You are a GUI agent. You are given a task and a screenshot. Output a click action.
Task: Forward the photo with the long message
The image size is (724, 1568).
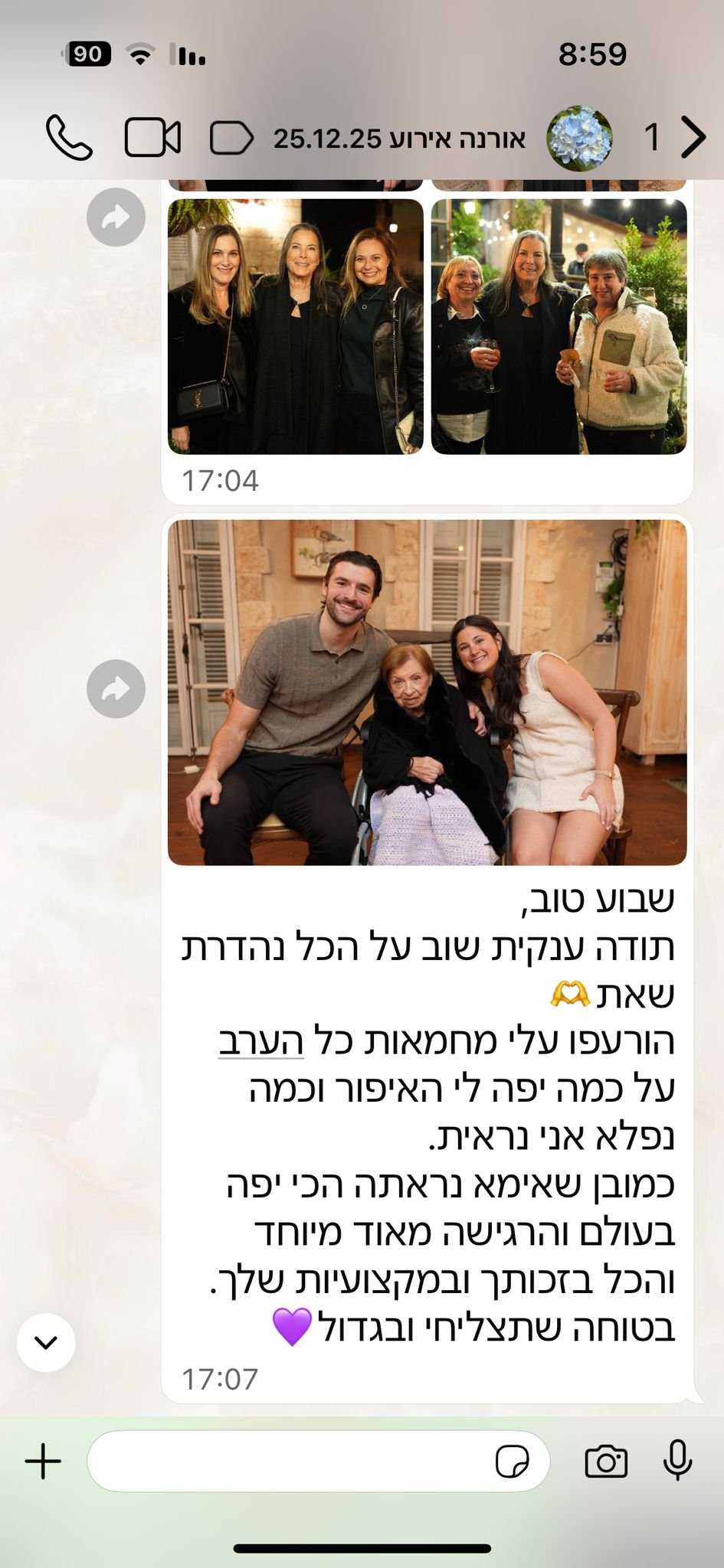pyautogui.click(x=116, y=689)
